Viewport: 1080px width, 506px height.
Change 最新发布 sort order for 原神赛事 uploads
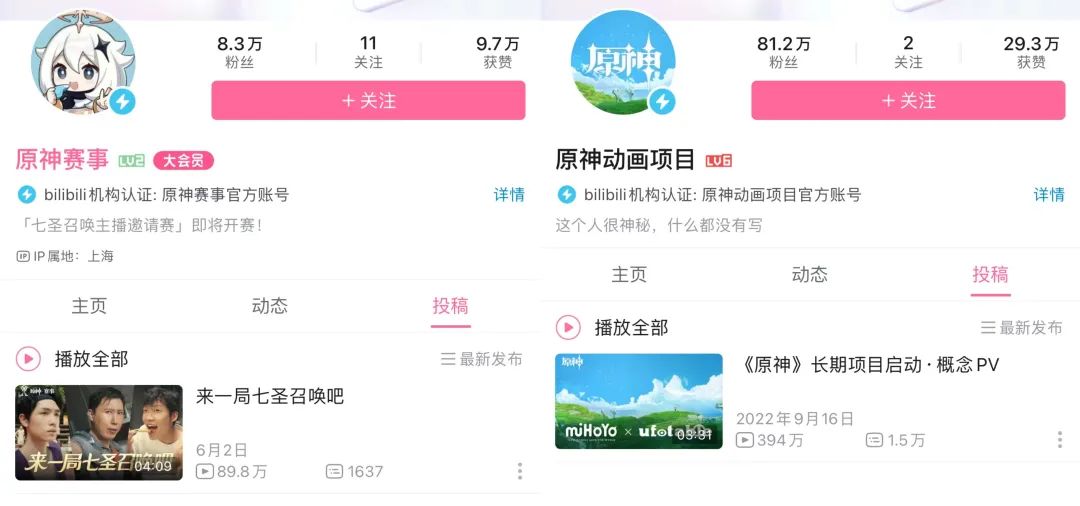(482, 359)
